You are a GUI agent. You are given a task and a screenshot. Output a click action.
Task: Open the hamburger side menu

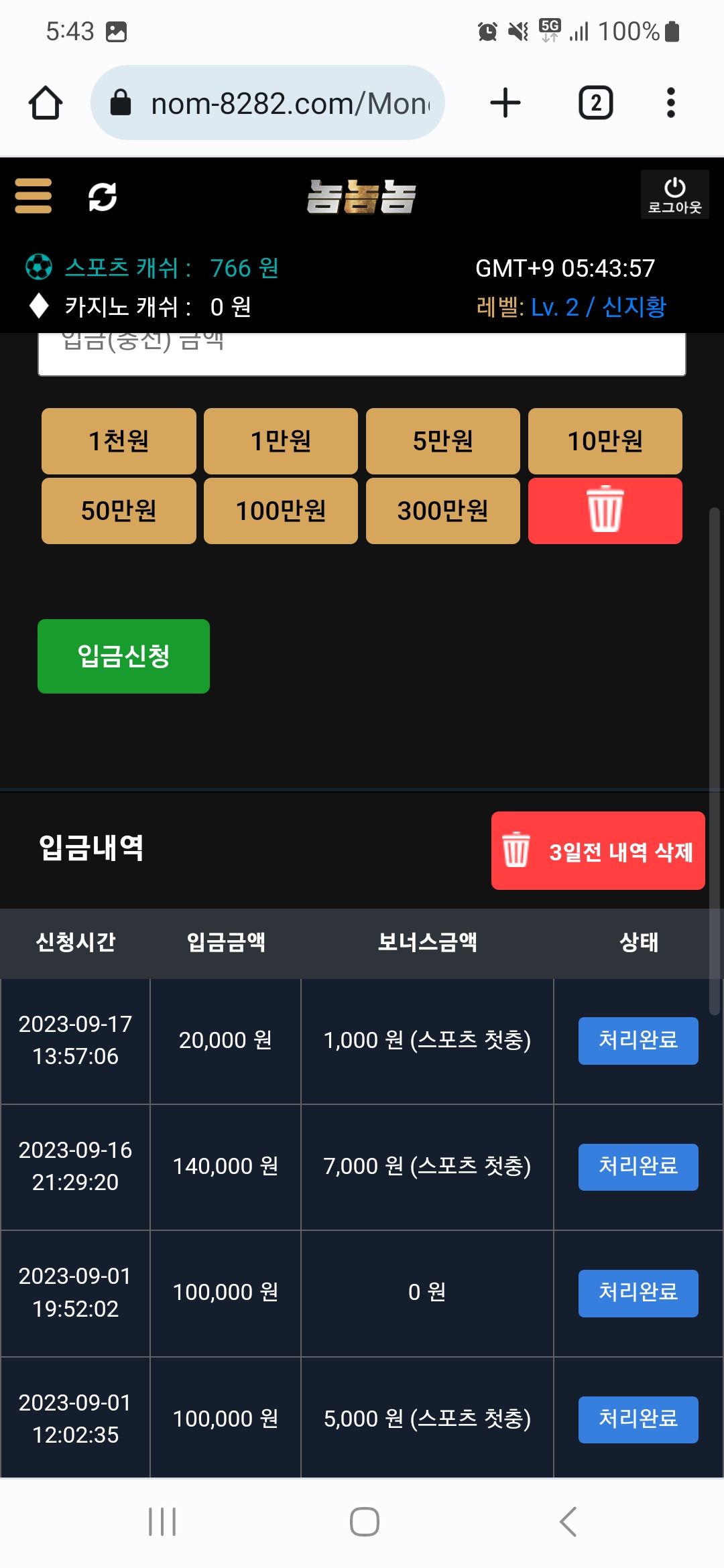pyautogui.click(x=34, y=196)
